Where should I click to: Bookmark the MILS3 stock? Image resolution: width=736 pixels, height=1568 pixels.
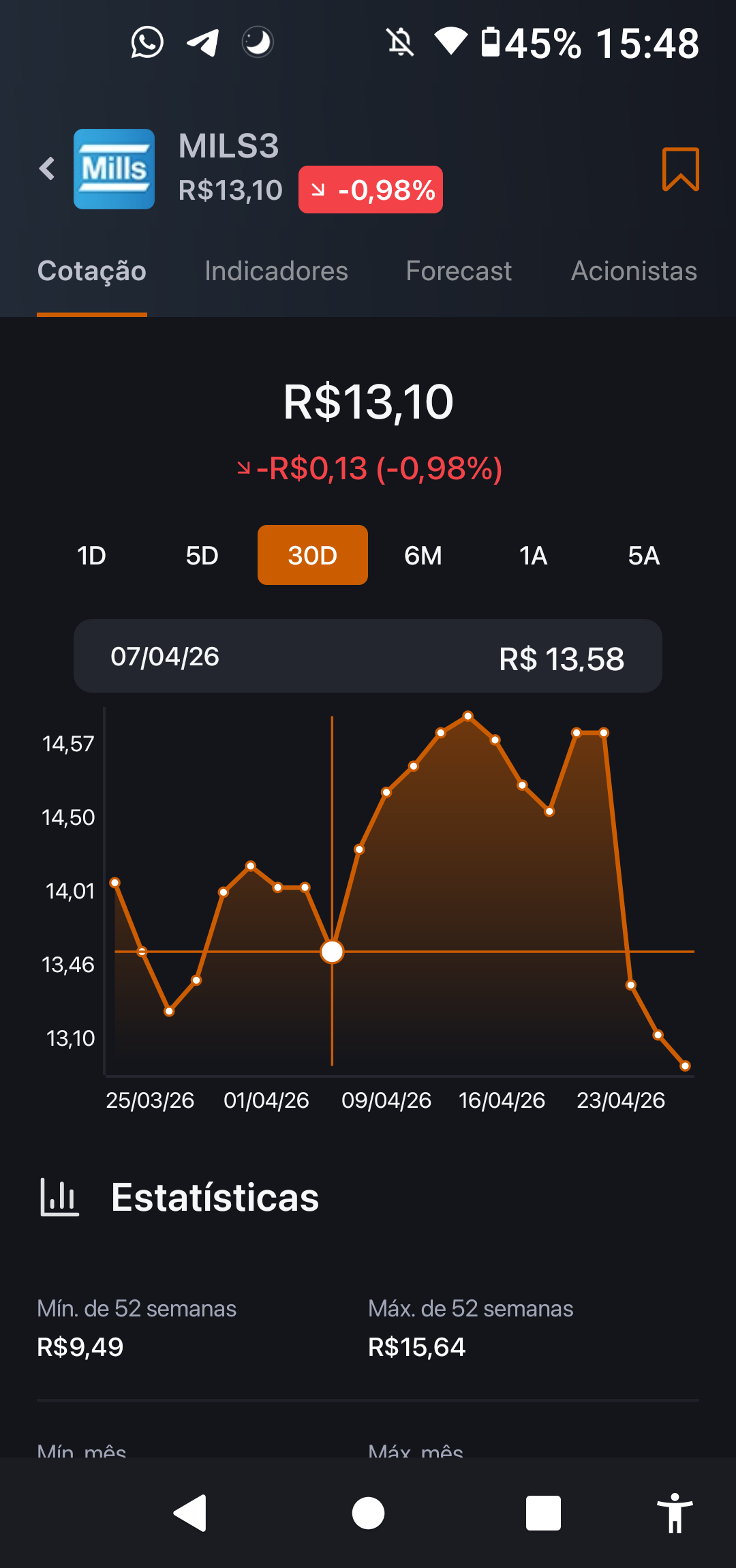tap(681, 170)
